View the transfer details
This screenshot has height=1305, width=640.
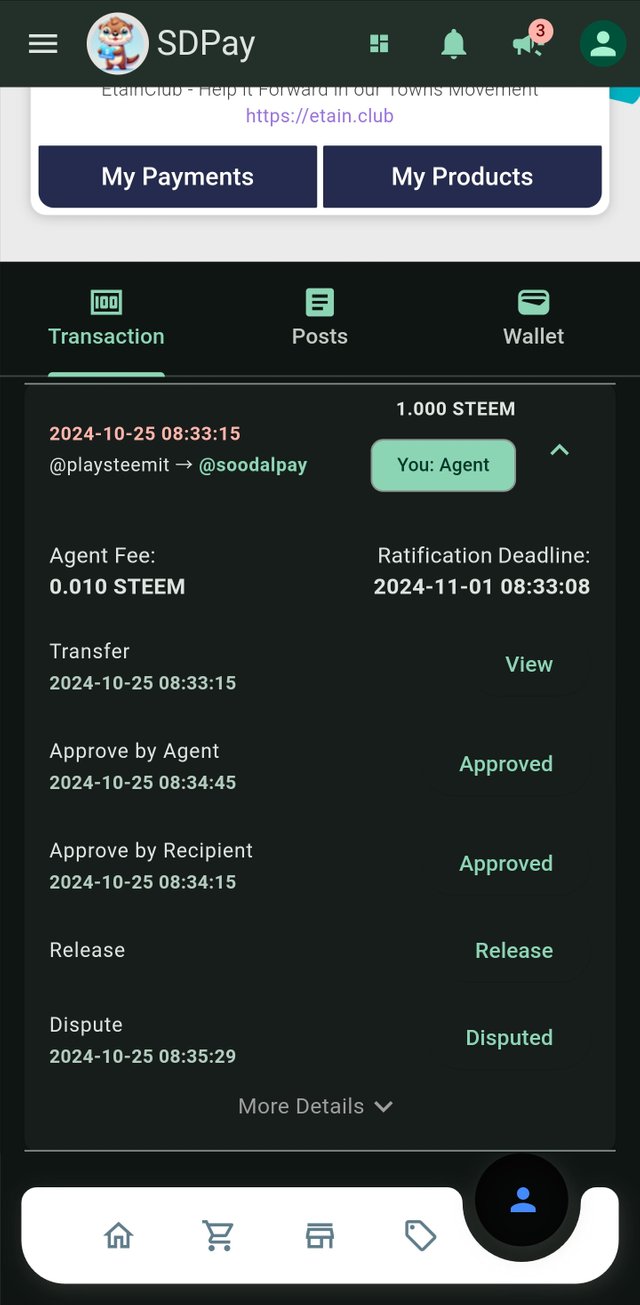click(529, 665)
